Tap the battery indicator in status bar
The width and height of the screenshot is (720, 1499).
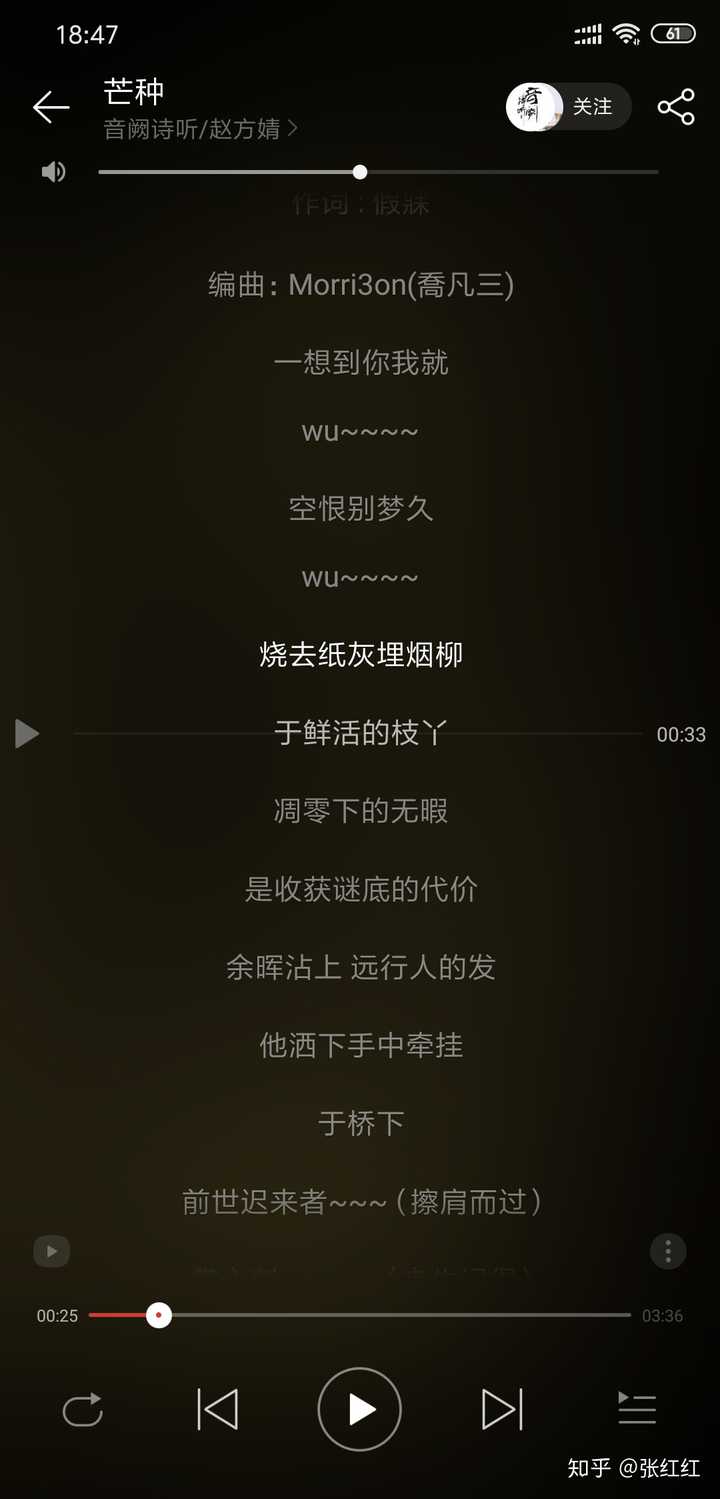click(x=674, y=33)
